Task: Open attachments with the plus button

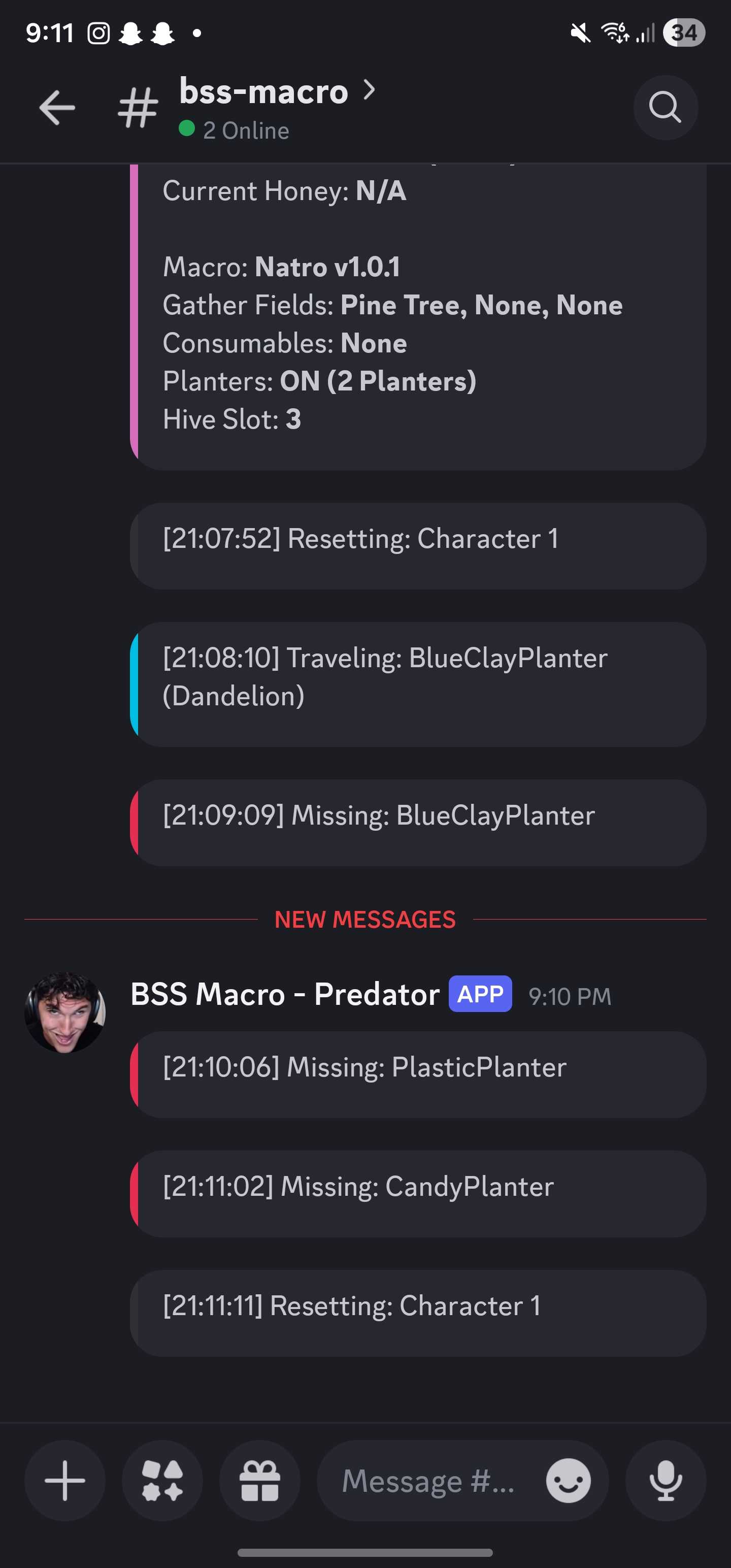Action: coord(64,1482)
